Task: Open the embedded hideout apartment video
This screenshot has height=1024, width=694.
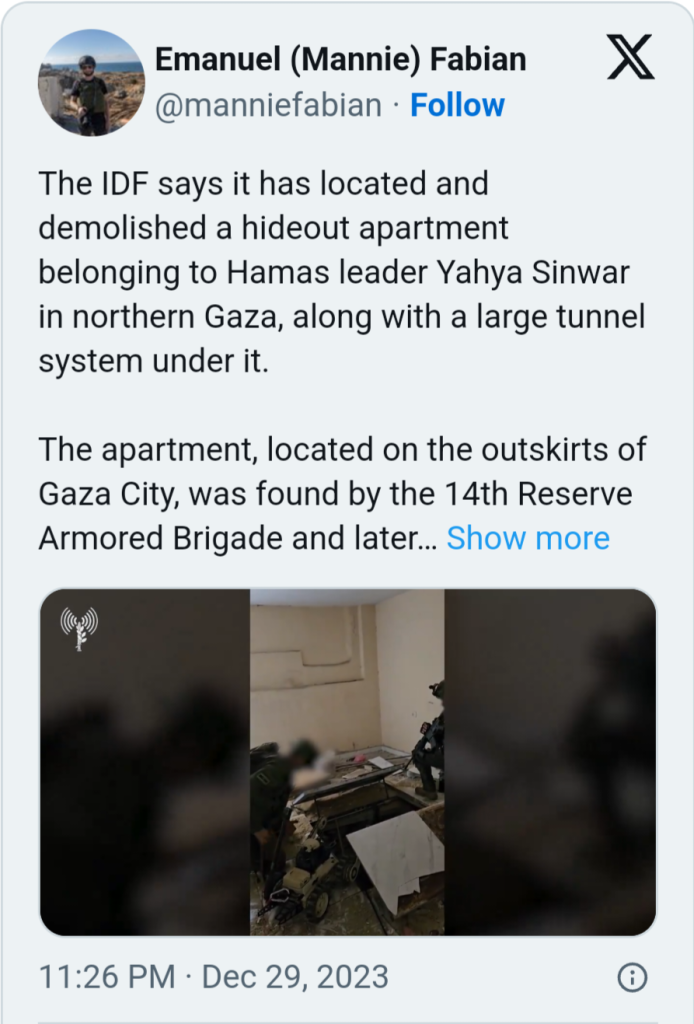Action: point(347,762)
